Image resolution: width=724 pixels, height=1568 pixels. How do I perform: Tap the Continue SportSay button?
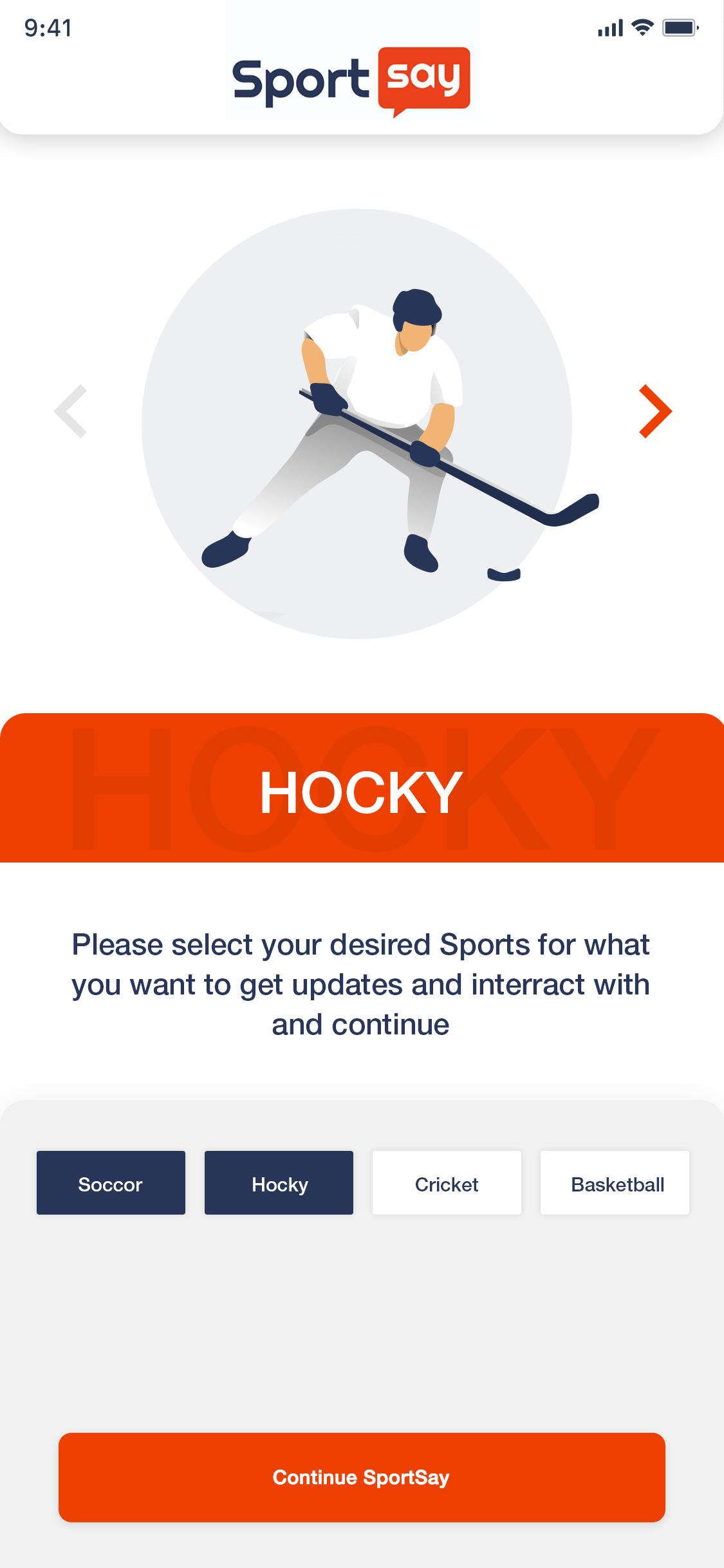click(x=362, y=1477)
